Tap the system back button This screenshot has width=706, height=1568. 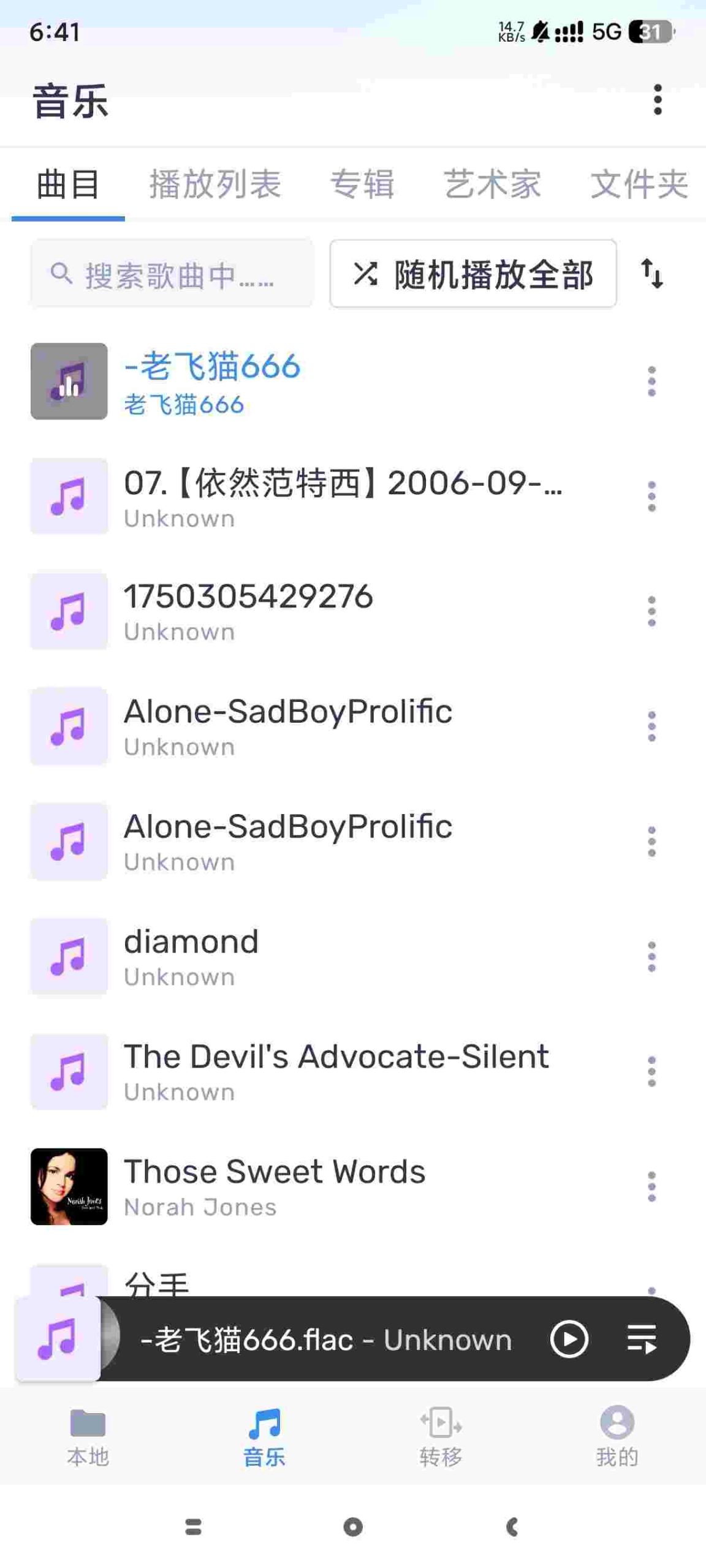tap(512, 1527)
